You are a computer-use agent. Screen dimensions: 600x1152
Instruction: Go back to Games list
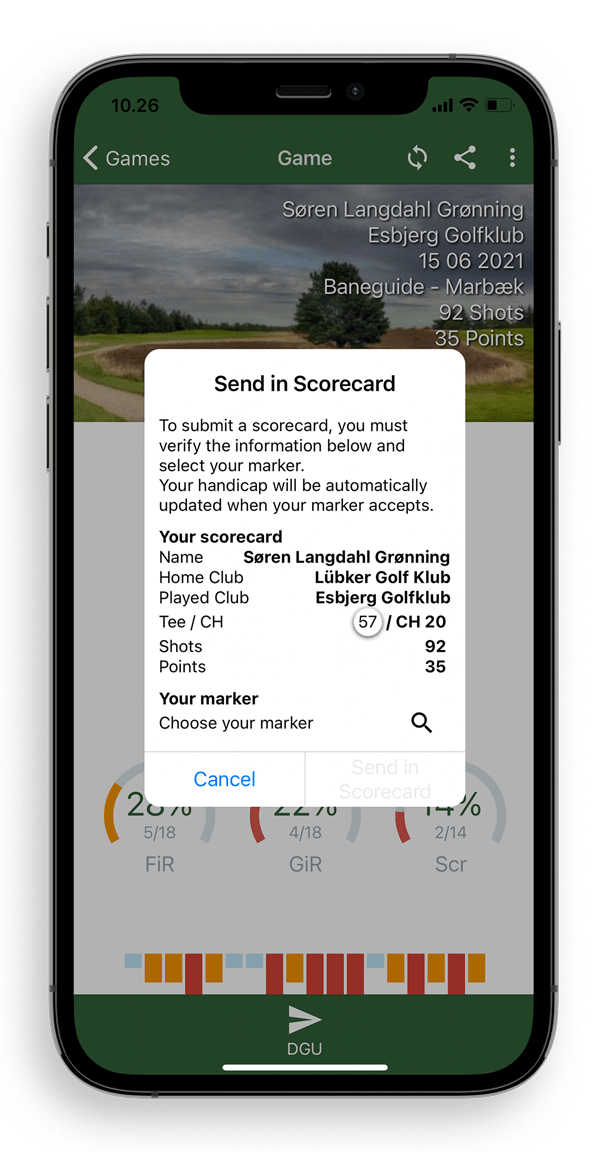point(126,158)
